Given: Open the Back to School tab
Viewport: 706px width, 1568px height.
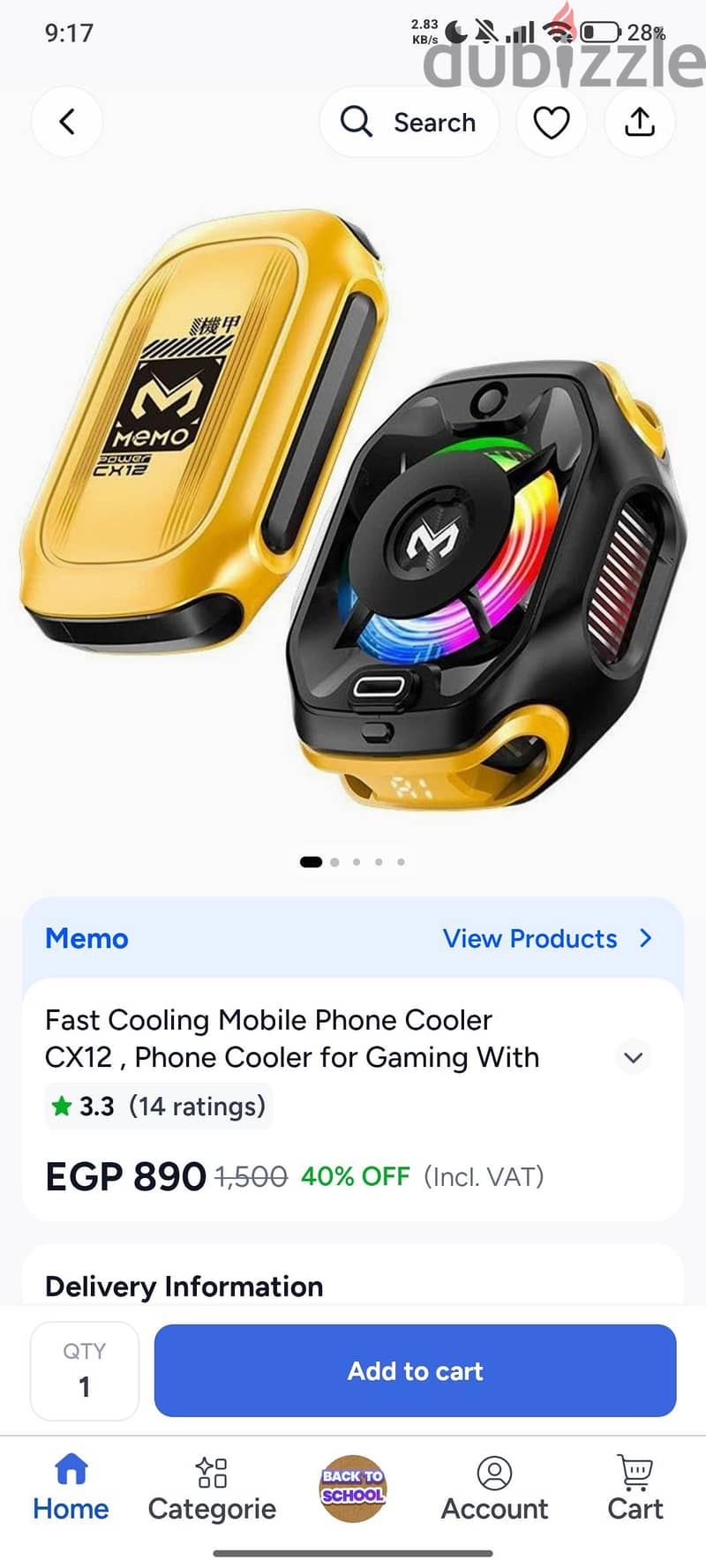Looking at the screenshot, I should pos(353,1489).
